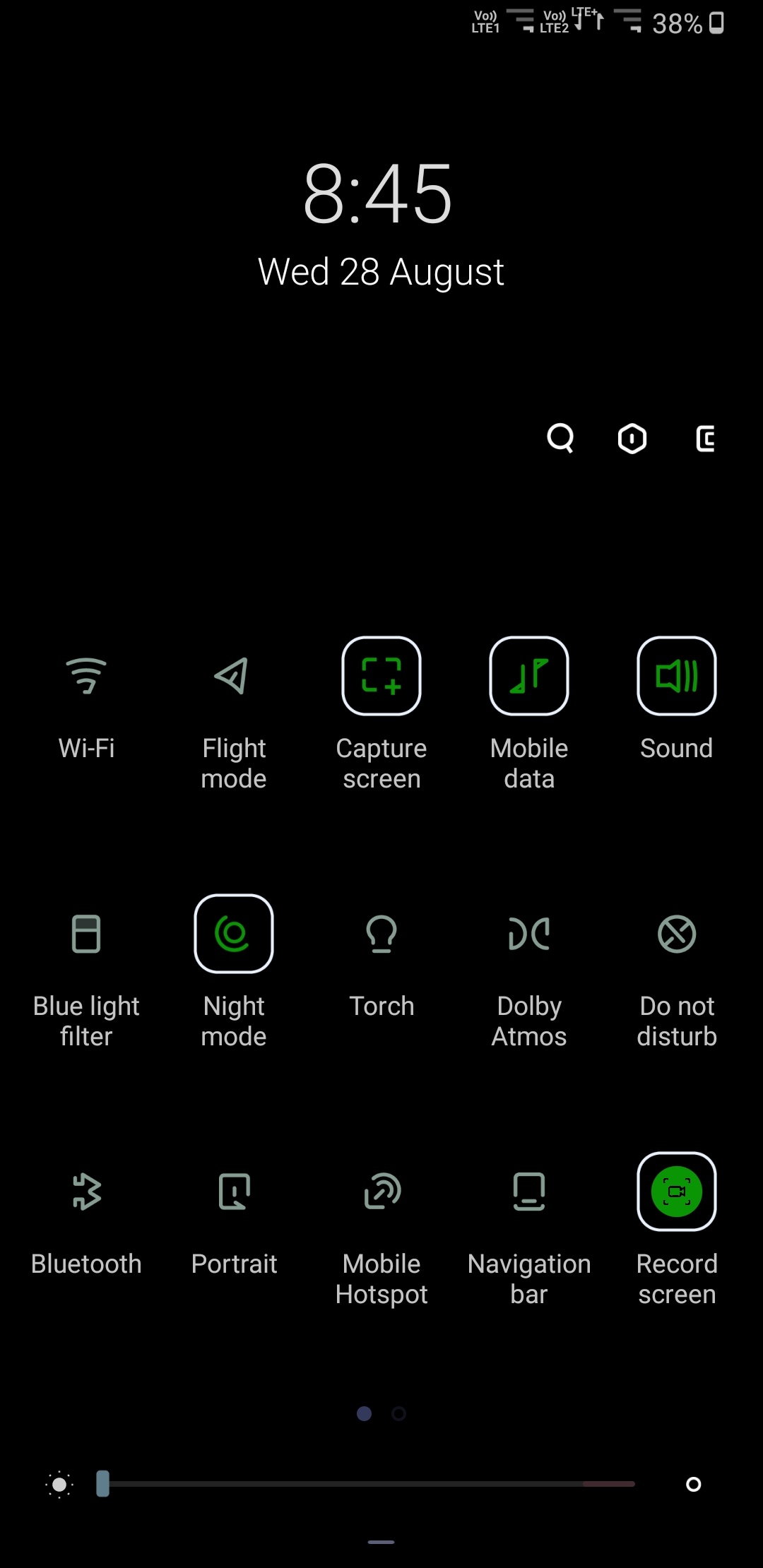The image size is (763, 1568).
Task: Tap the hexagon power icon
Action: point(632,439)
